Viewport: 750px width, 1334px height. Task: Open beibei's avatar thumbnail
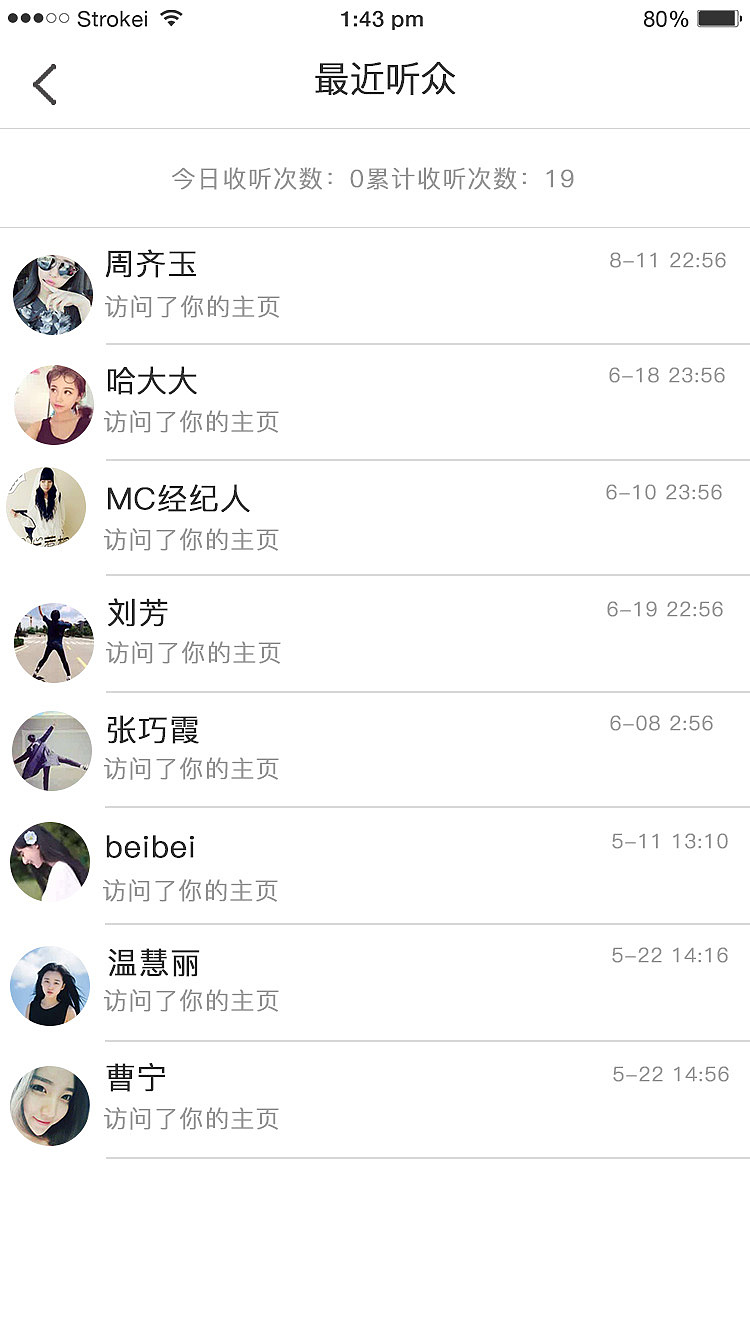coord(49,861)
